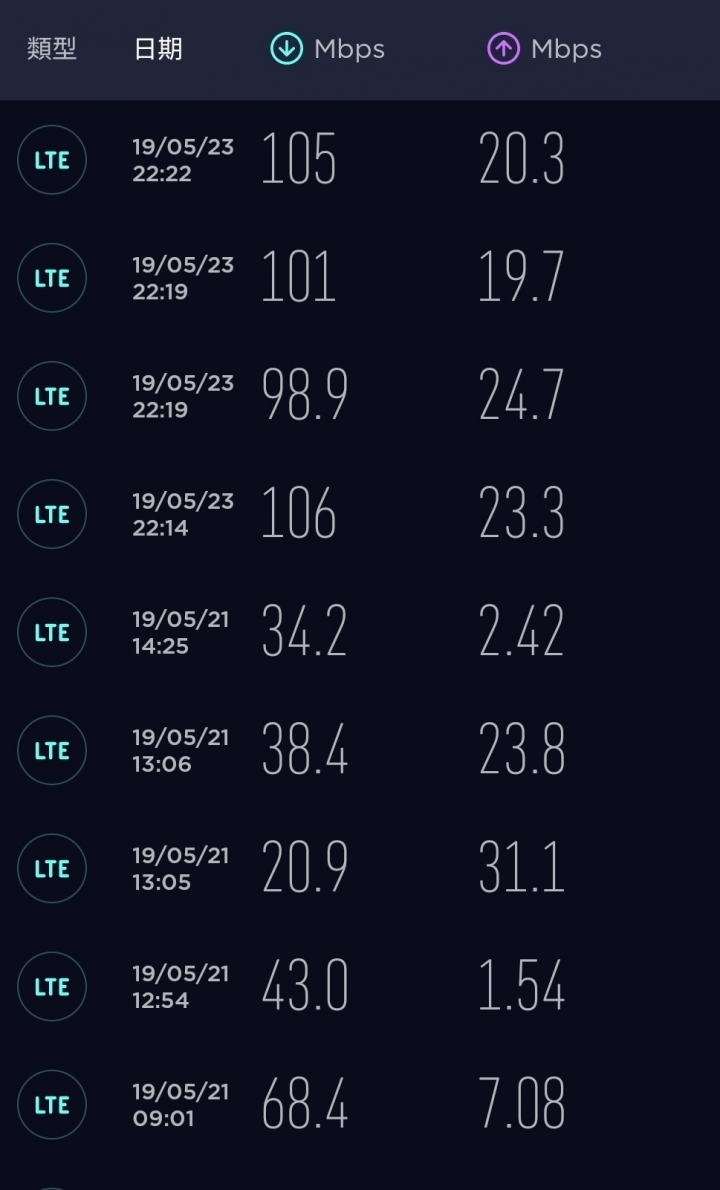Open the 19/05/21 13:06 test result
Screen dimensions: 720x1190
point(360,750)
